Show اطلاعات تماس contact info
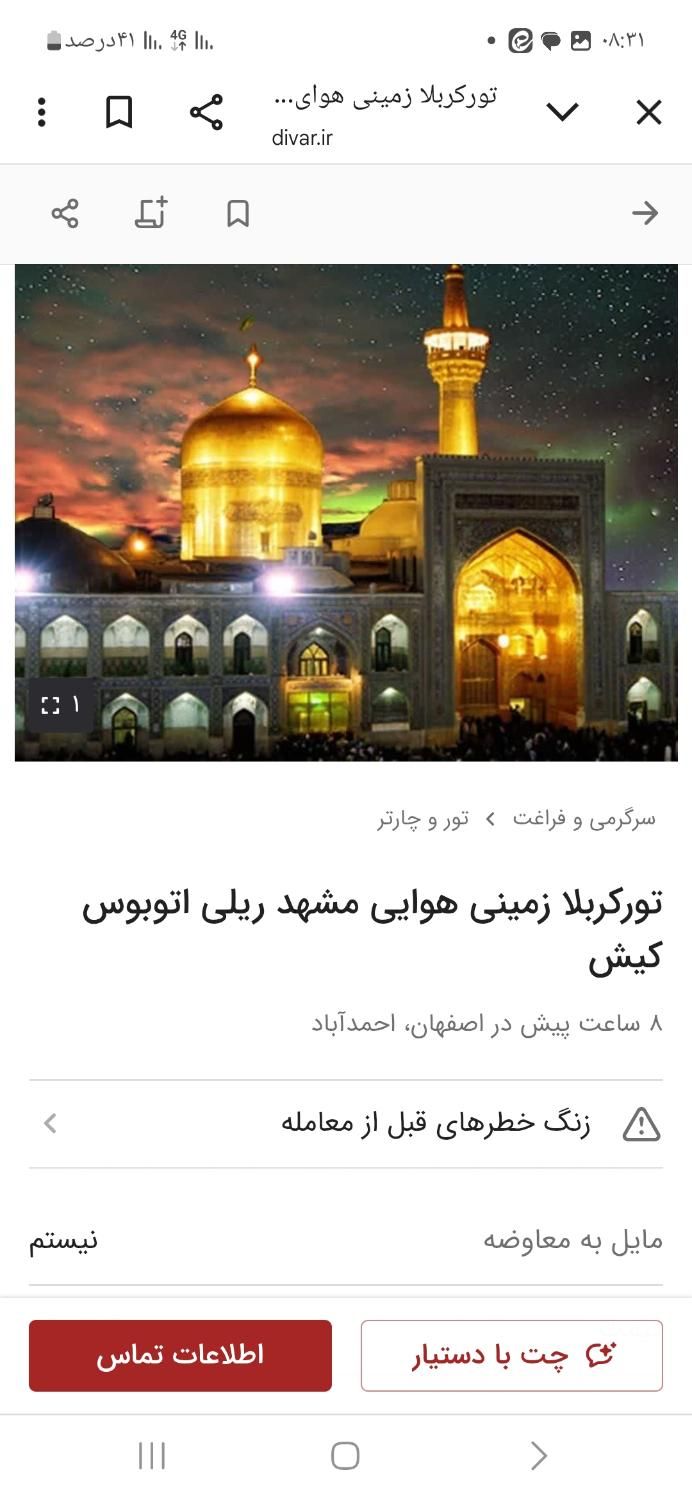 pos(180,1355)
